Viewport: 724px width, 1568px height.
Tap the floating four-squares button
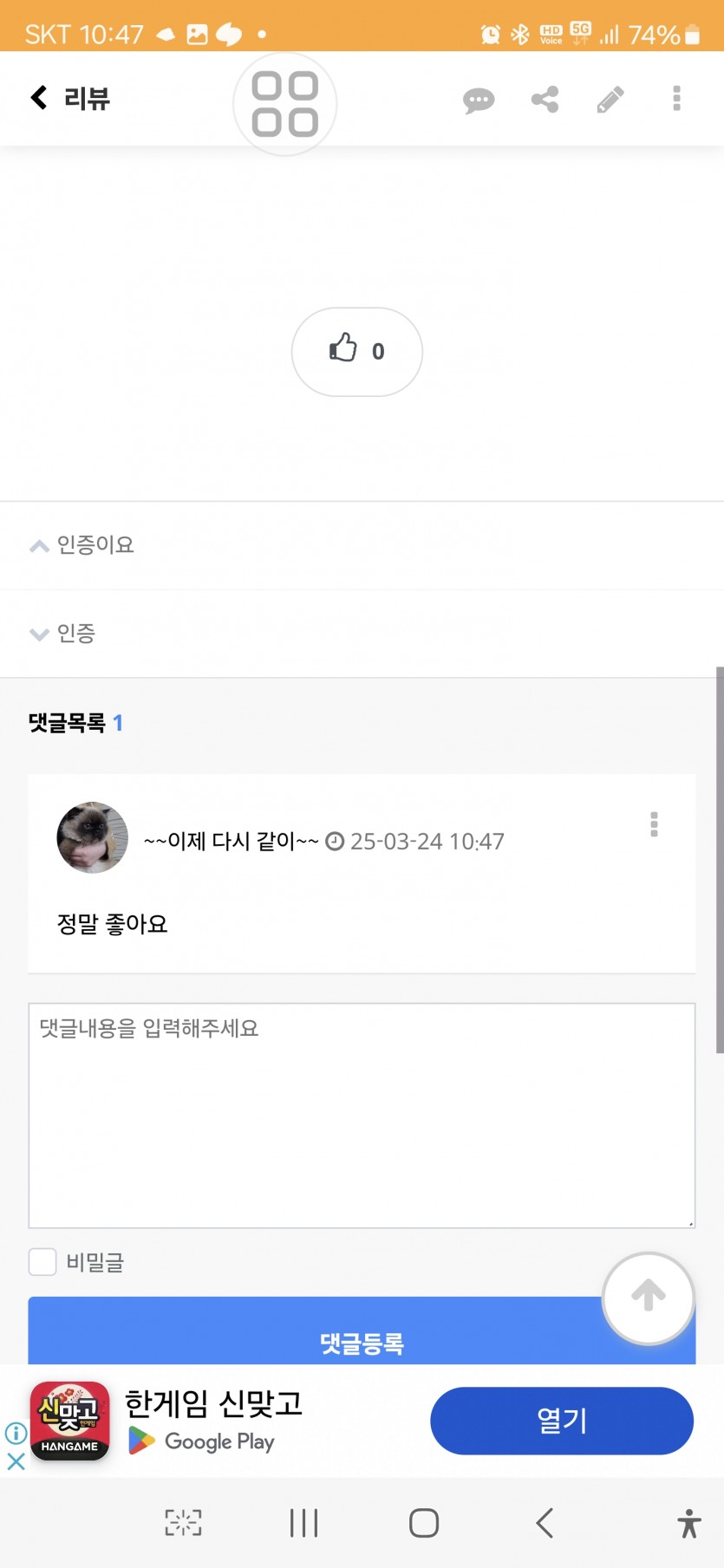[x=285, y=104]
